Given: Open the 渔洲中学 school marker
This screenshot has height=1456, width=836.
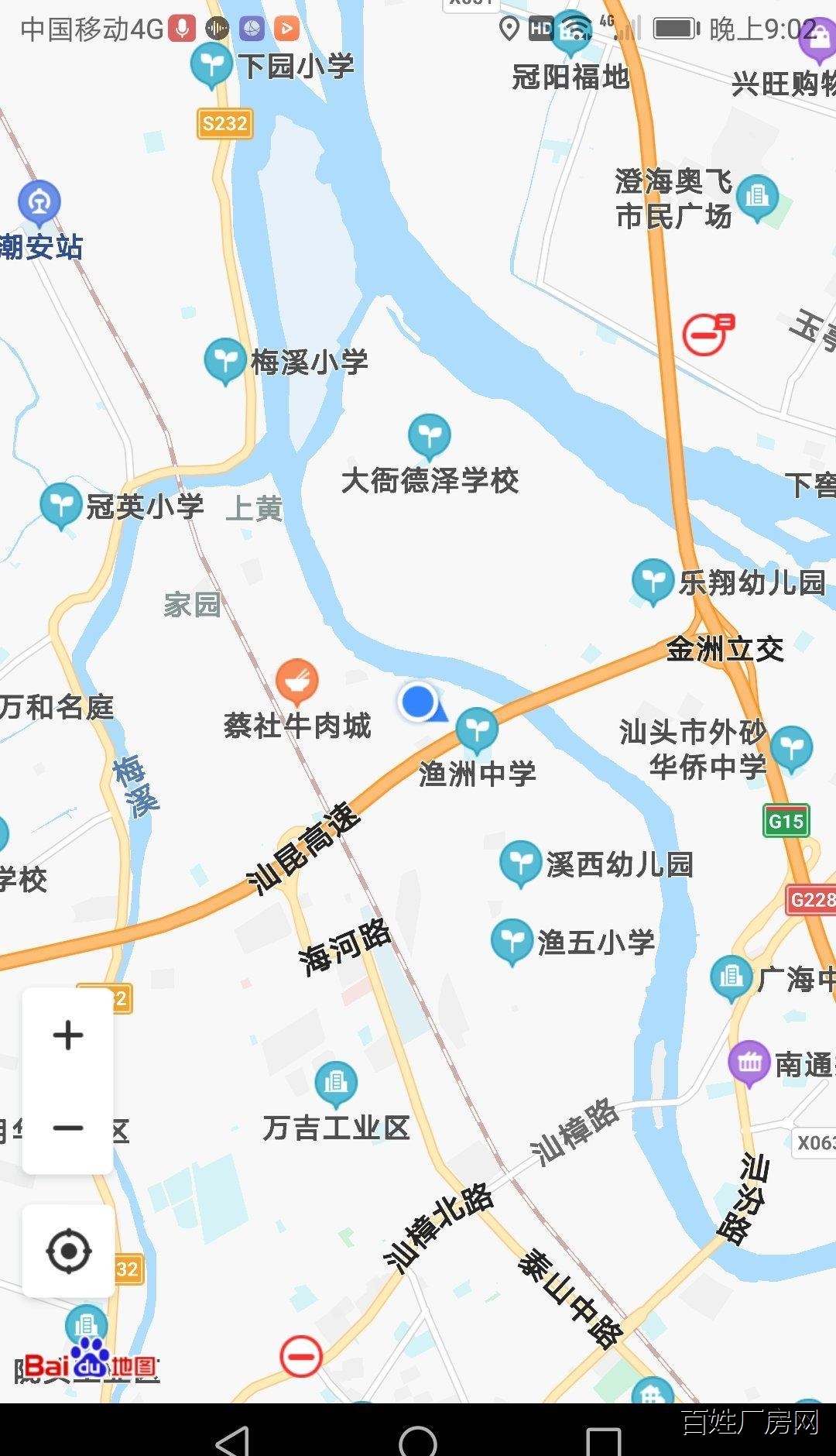Looking at the screenshot, I should click(477, 731).
